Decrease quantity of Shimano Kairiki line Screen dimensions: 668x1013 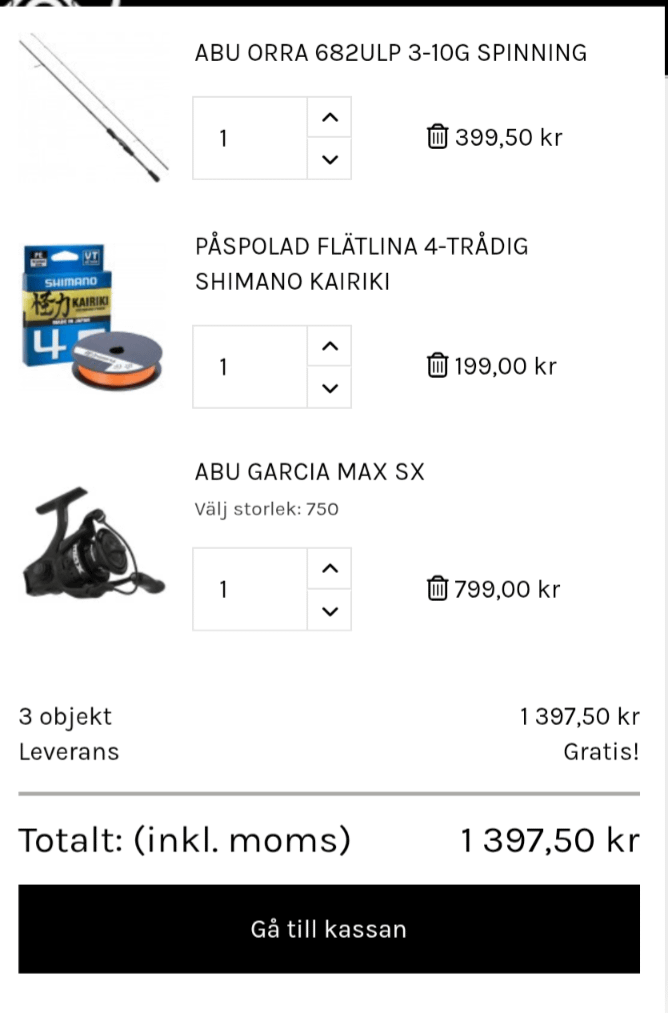pos(330,388)
